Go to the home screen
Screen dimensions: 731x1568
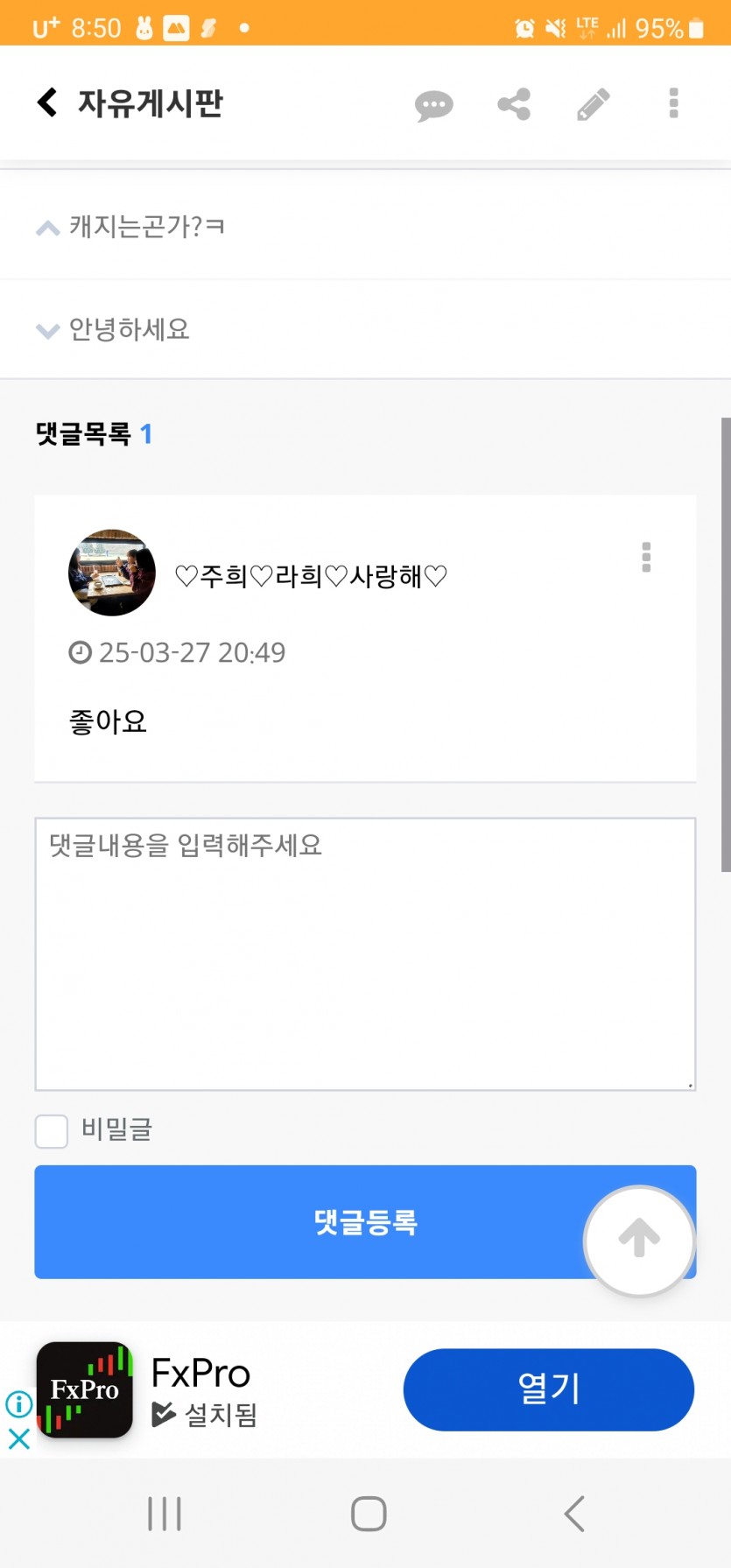point(369,1514)
